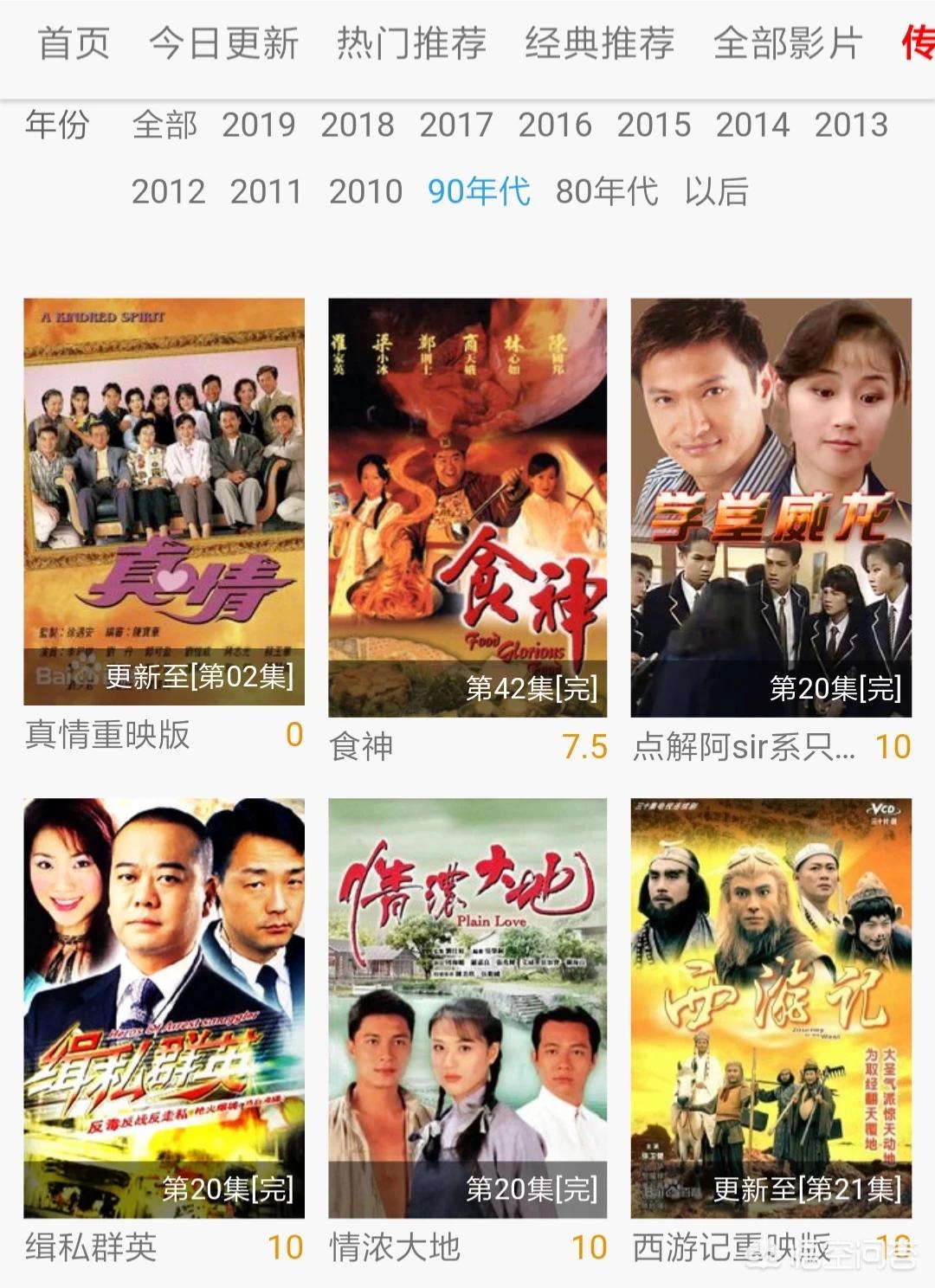The height and width of the screenshot is (1288, 935).
Task: Select the 2019 year filter
Action: point(259,125)
